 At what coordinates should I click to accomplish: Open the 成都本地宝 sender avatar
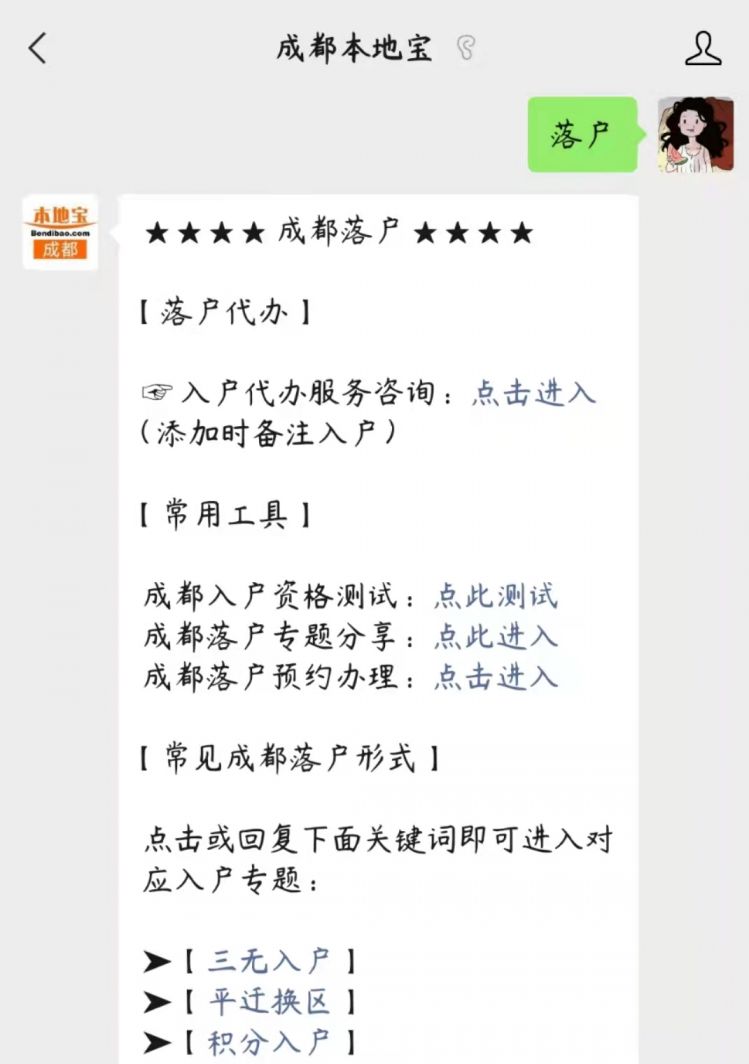[x=60, y=232]
